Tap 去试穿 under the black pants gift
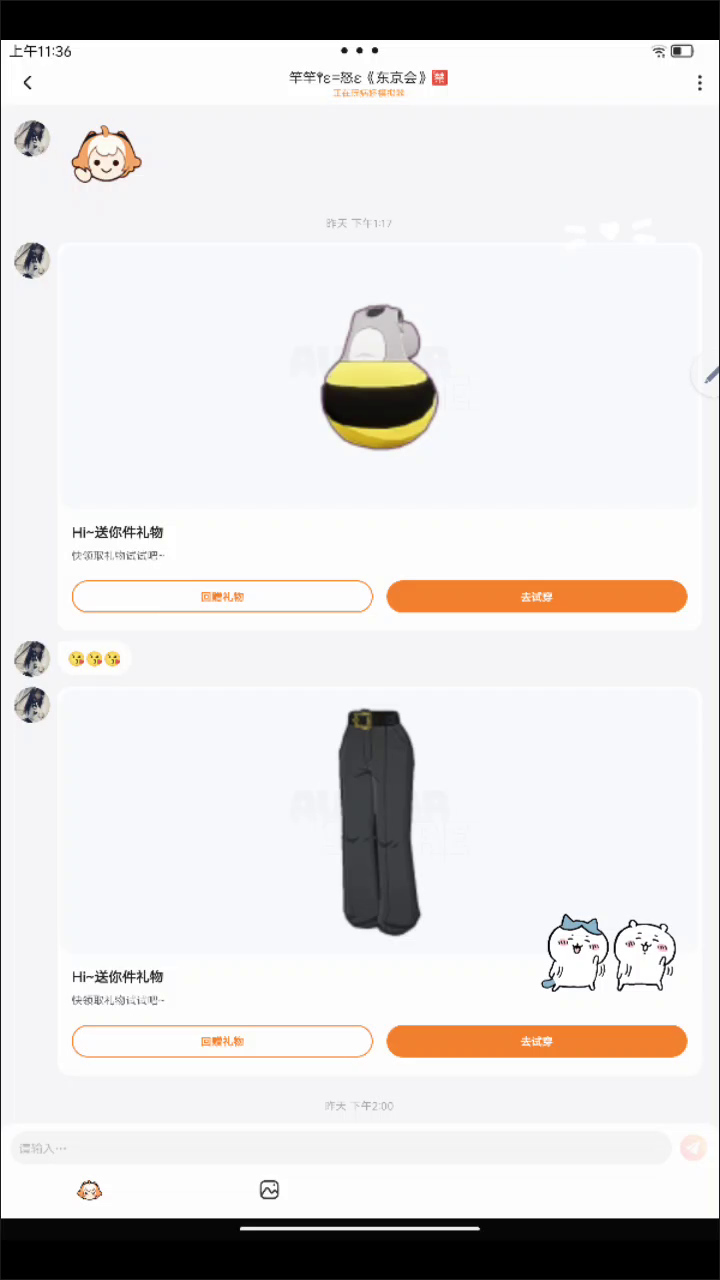This screenshot has width=720, height=1280. pos(537,1041)
